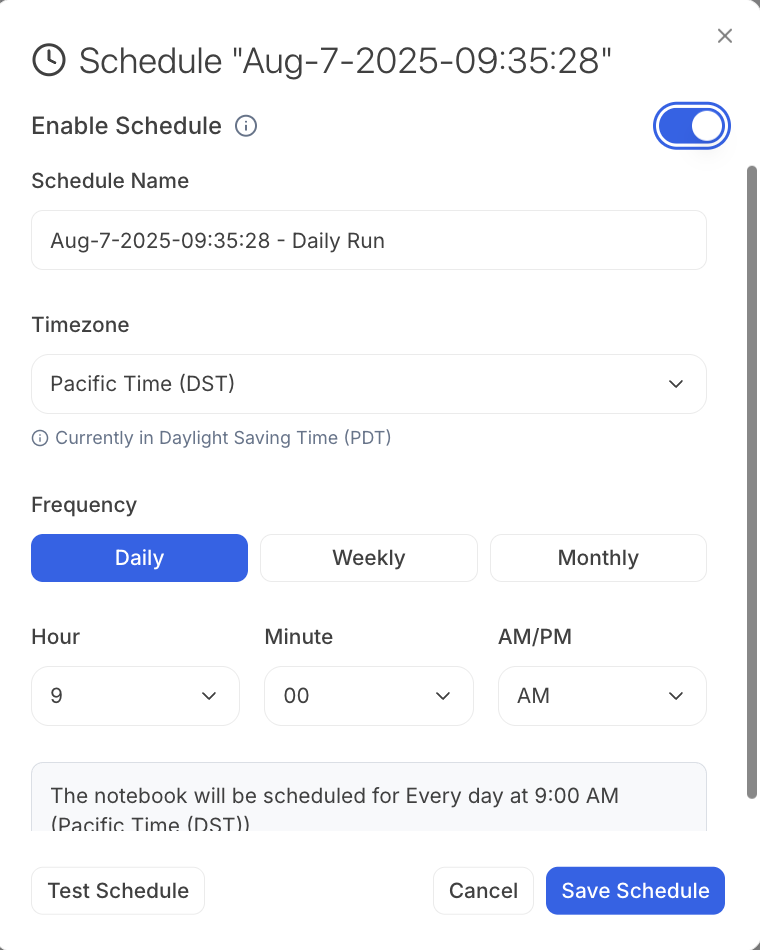
Task: Disable the Enable Schedule toggle
Action: coord(692,126)
